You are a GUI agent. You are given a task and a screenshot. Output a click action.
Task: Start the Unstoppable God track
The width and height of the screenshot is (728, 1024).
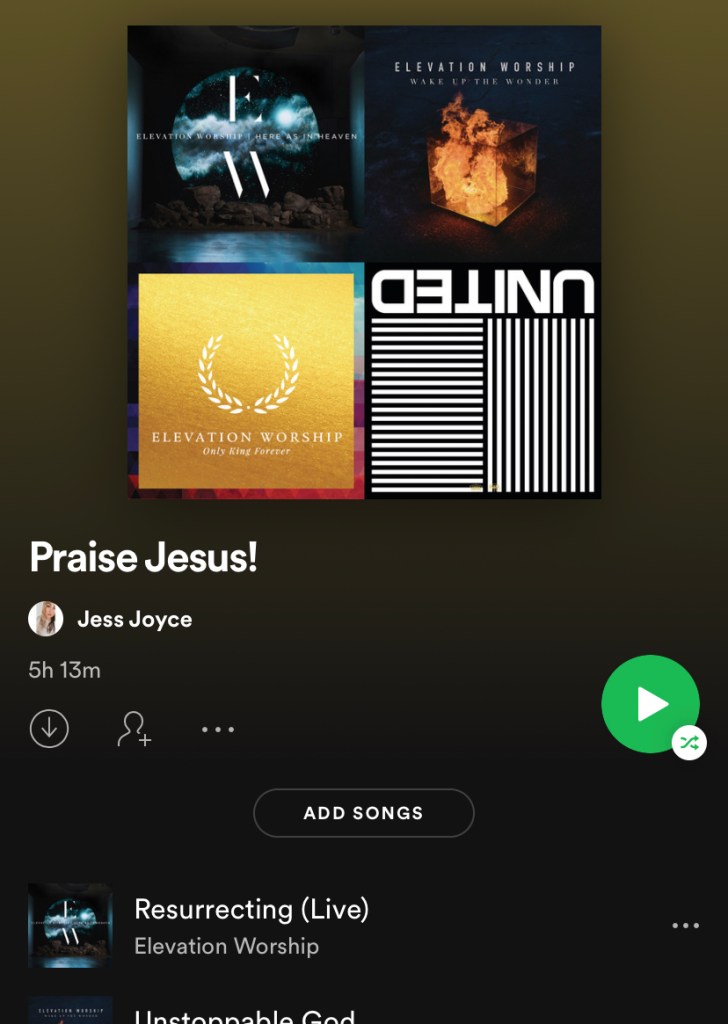pyautogui.click(x=245, y=1015)
